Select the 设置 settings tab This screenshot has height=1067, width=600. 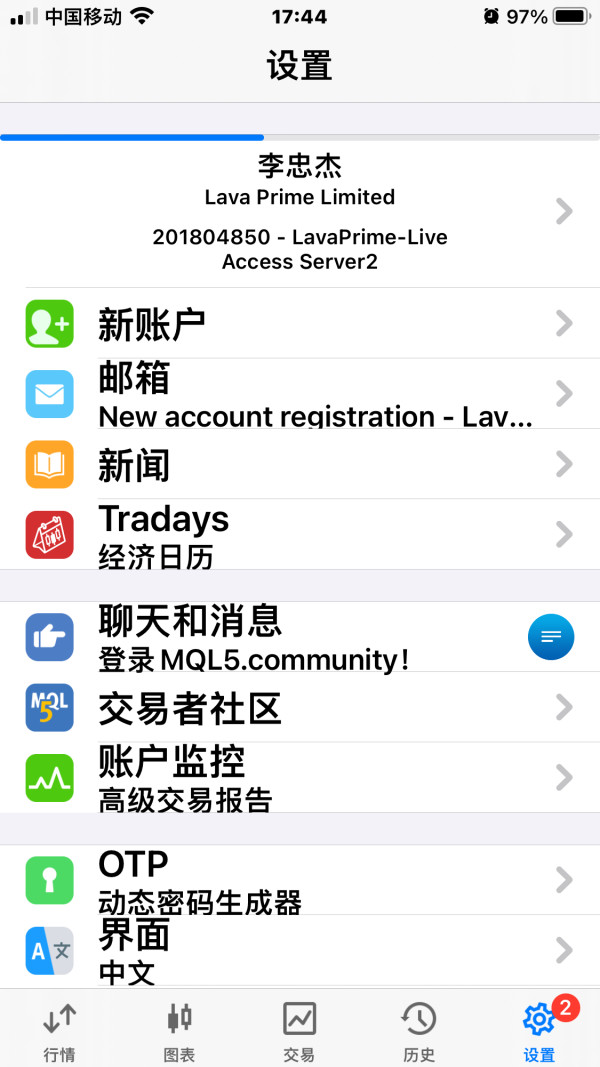pos(539,1030)
